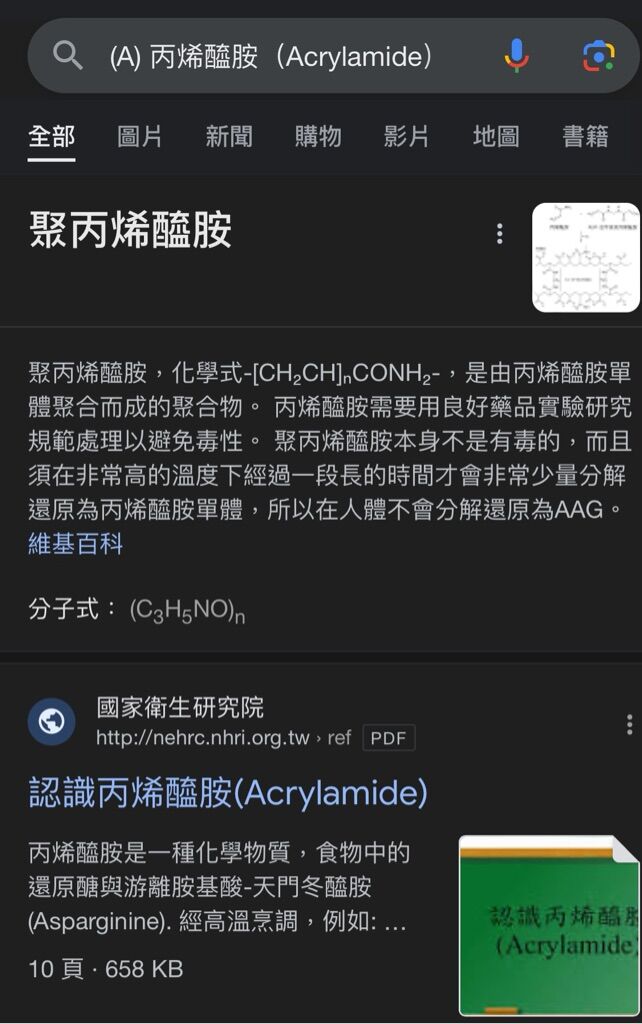The width and height of the screenshot is (642, 1024).
Task: Switch to the 圖片 tab
Action: pyautogui.click(x=140, y=137)
